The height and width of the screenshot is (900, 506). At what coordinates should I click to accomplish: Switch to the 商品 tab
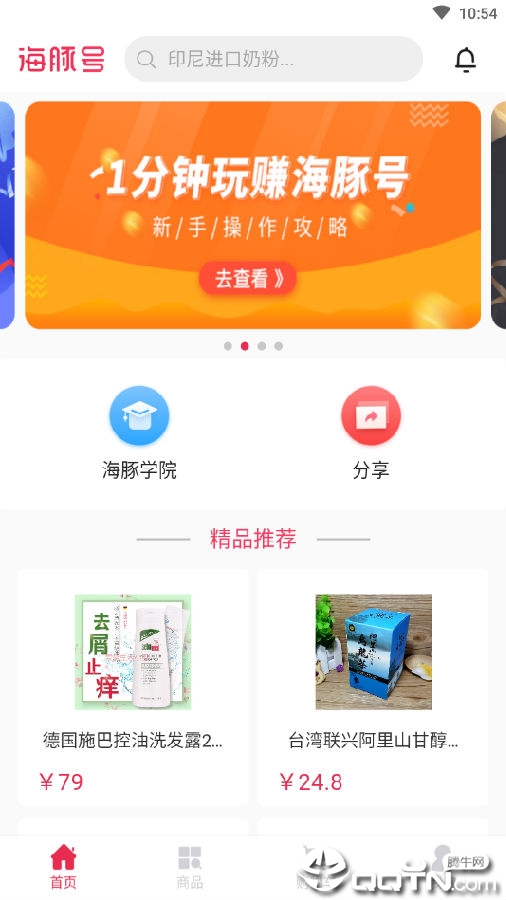point(190,867)
